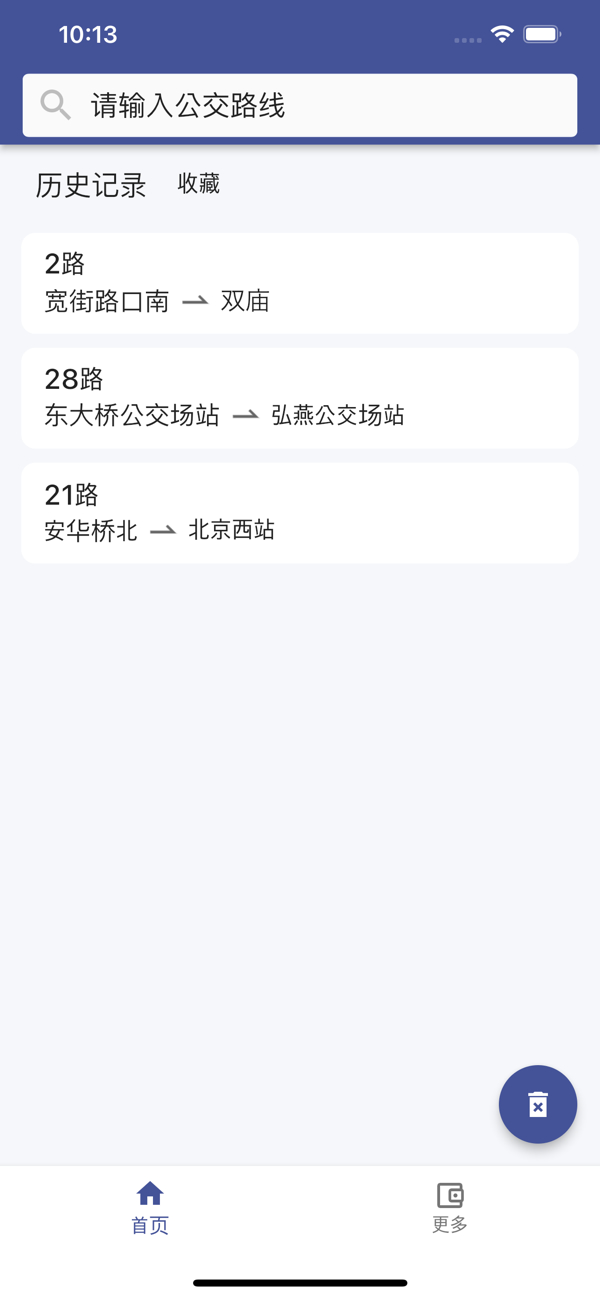Switch to the 收藏 tab
This screenshot has width=600, height=1298.
point(199,184)
